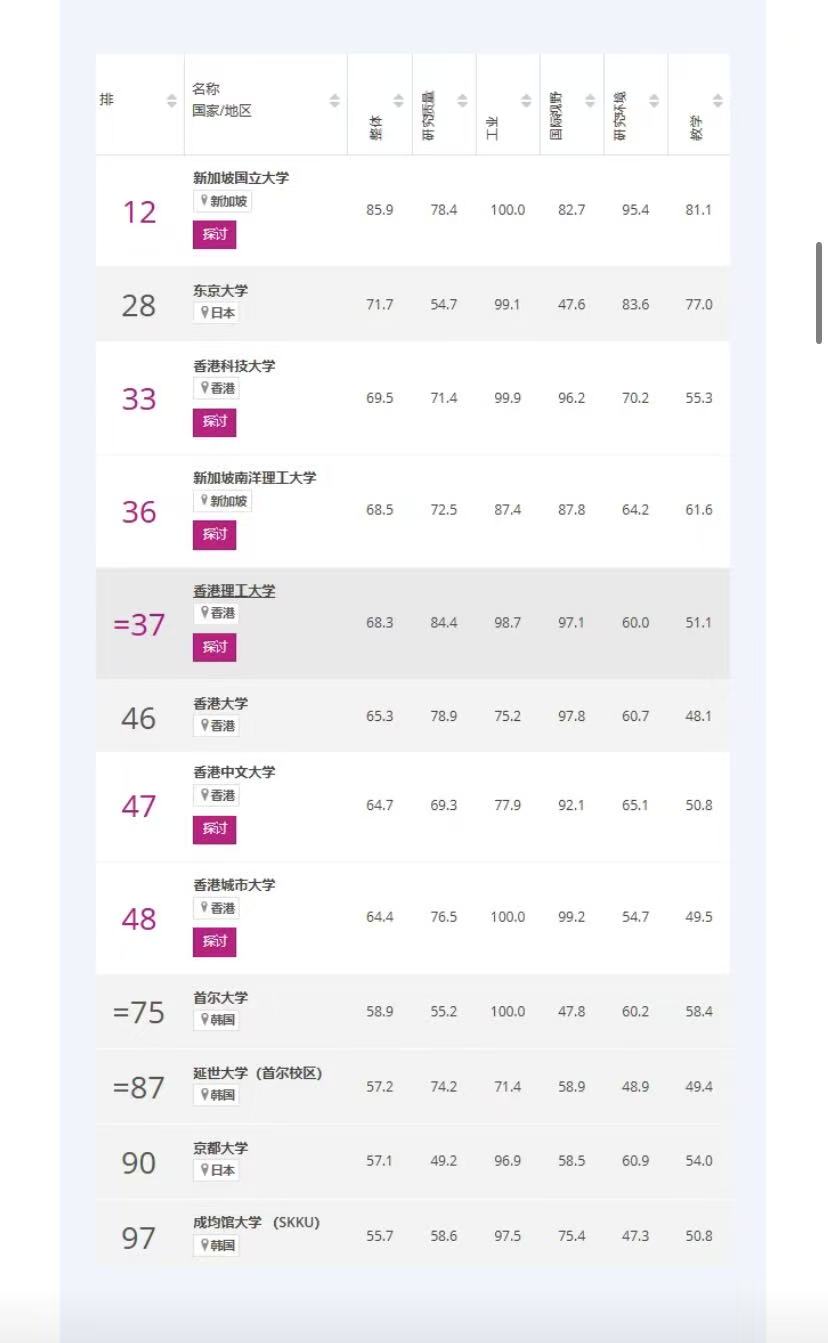Sort by 研究质量 column
The width and height of the screenshot is (828, 1343).
click(462, 100)
